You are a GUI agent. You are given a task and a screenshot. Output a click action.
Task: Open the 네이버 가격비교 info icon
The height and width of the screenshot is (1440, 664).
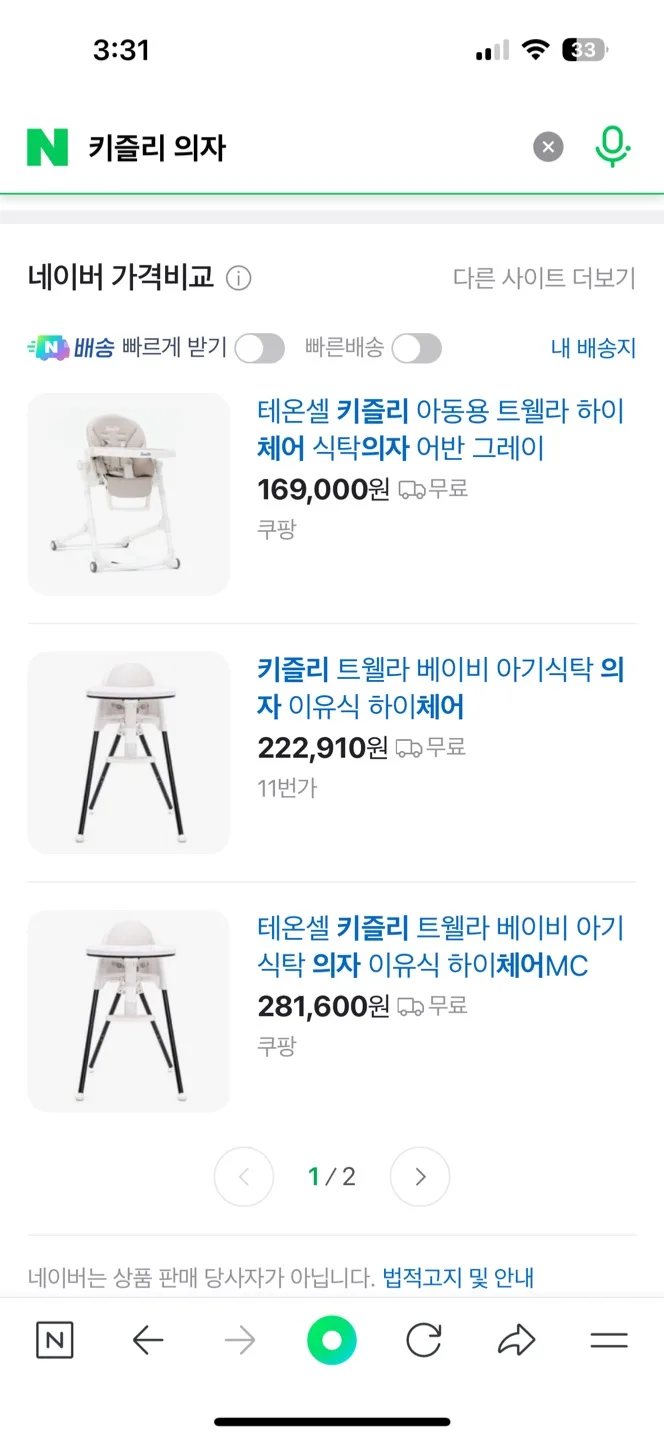coord(238,278)
